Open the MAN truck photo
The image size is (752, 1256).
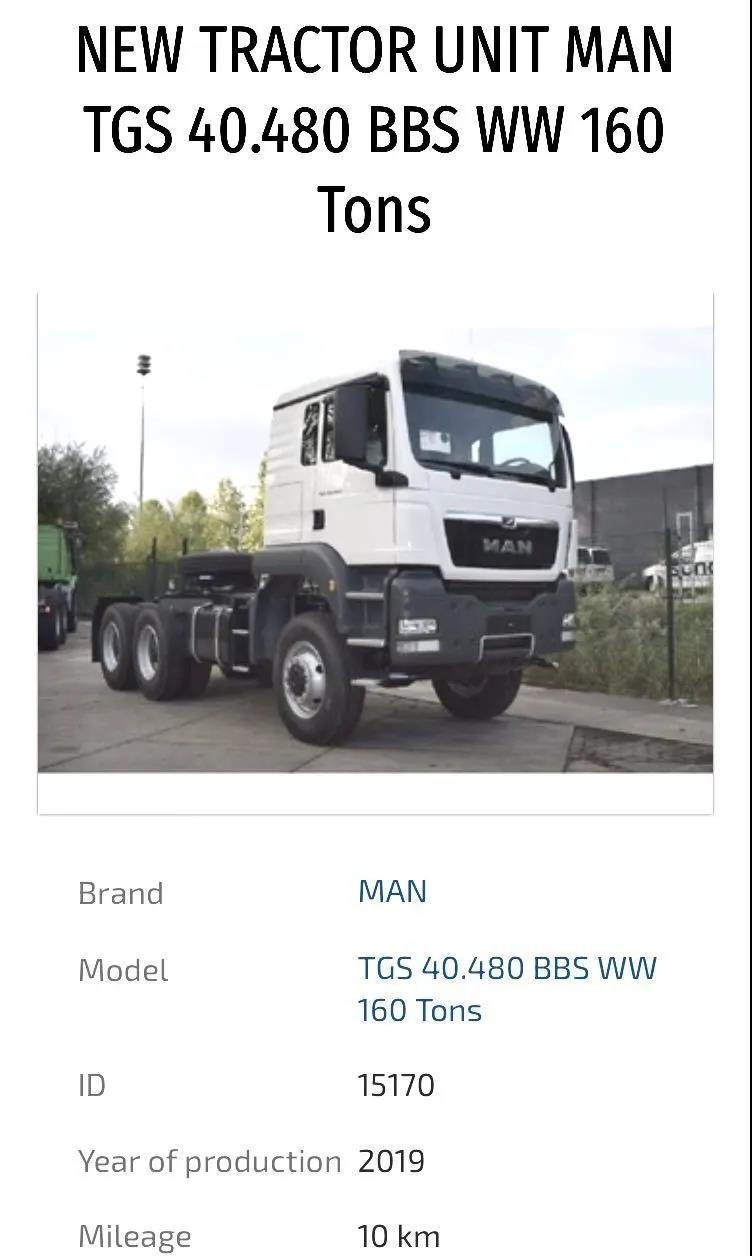pos(375,550)
